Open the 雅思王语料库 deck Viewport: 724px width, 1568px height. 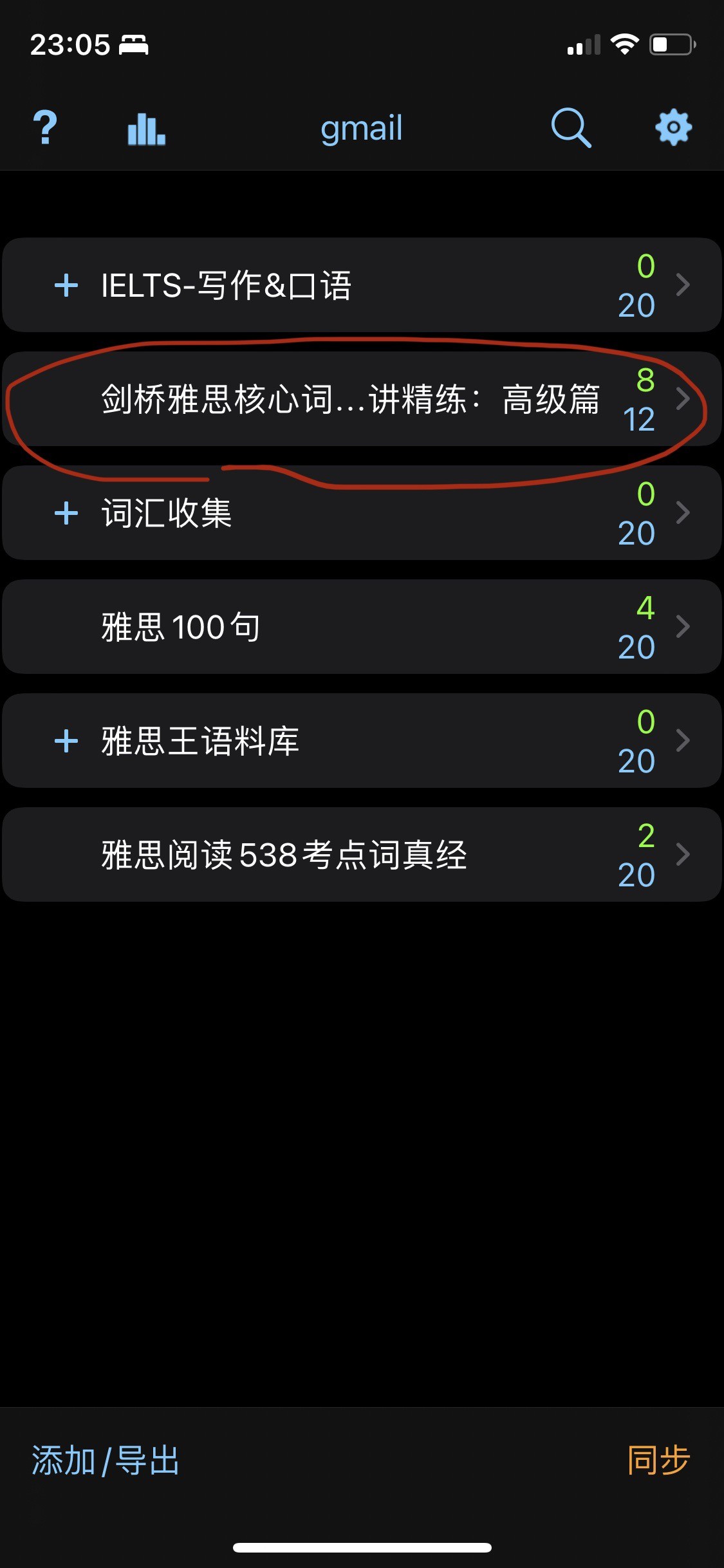click(362, 741)
